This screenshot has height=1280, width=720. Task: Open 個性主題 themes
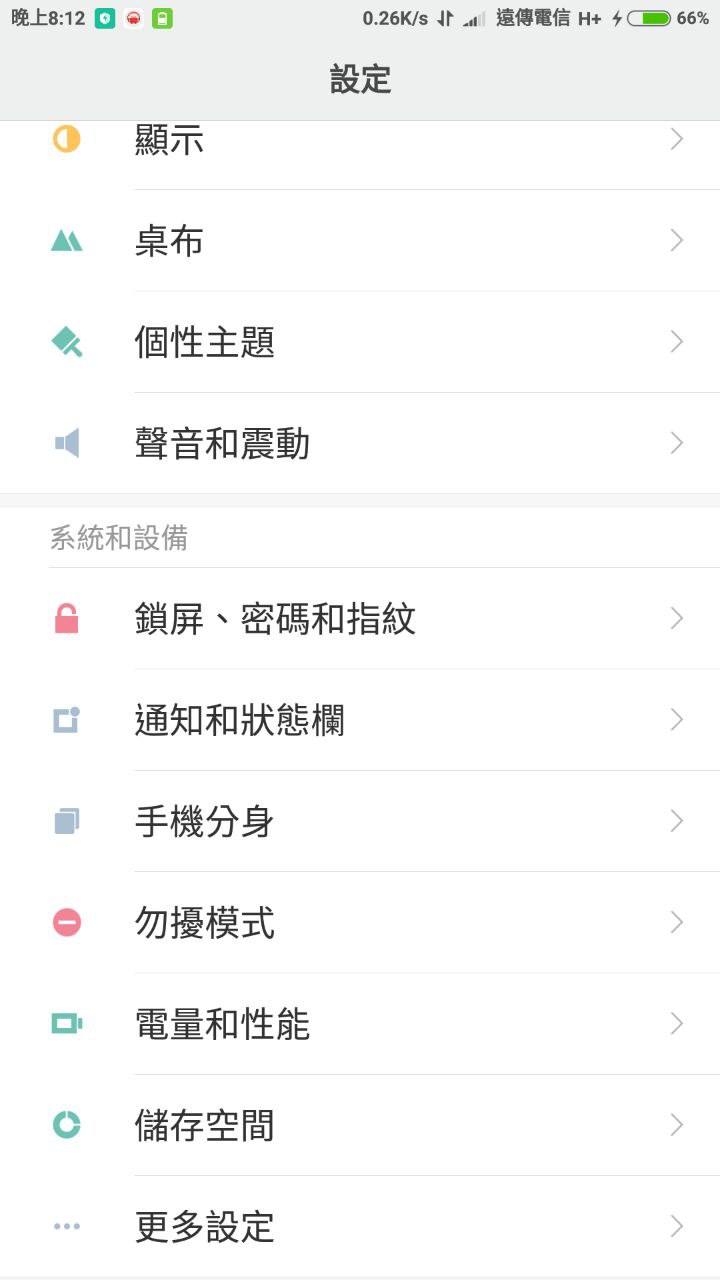click(360, 342)
